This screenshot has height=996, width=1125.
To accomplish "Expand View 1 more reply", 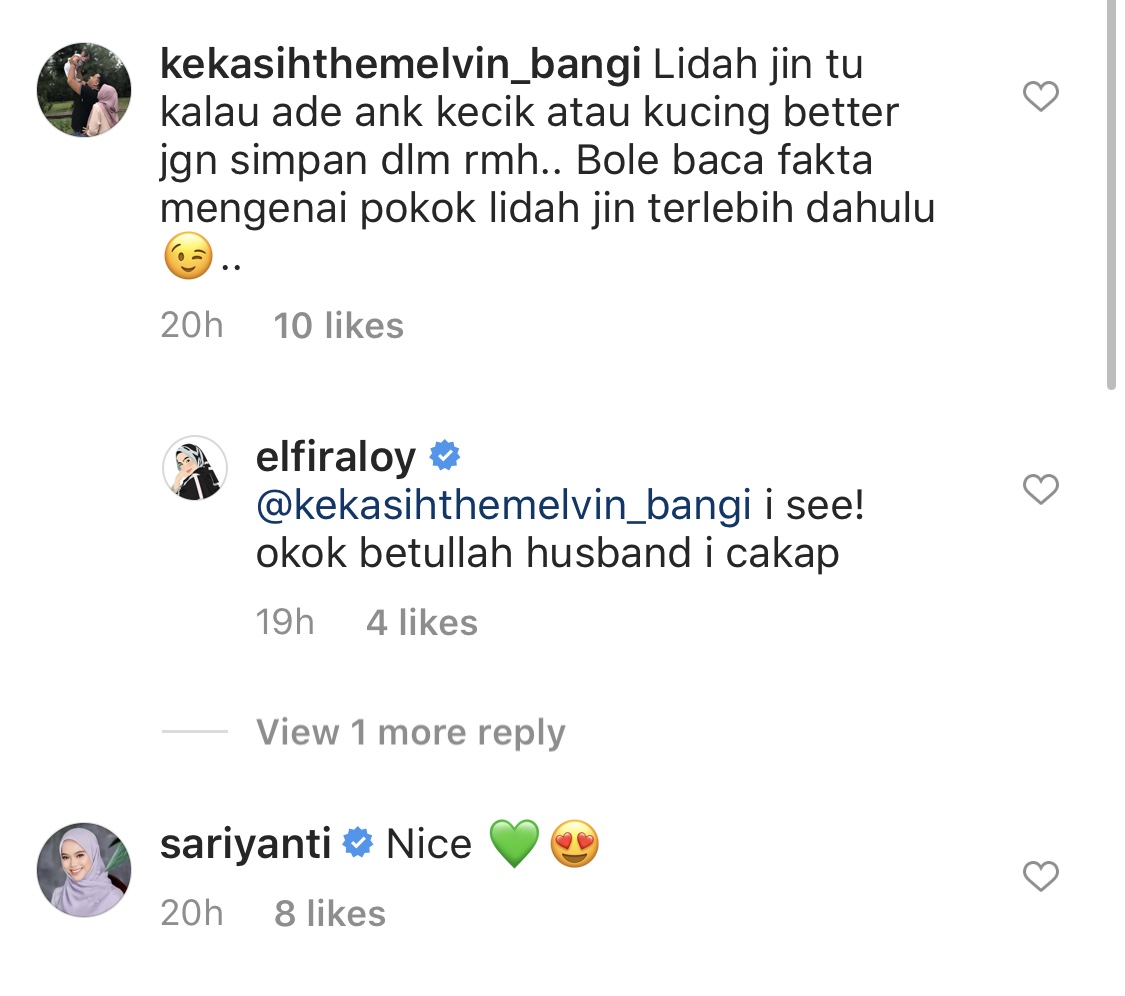I will [410, 733].
